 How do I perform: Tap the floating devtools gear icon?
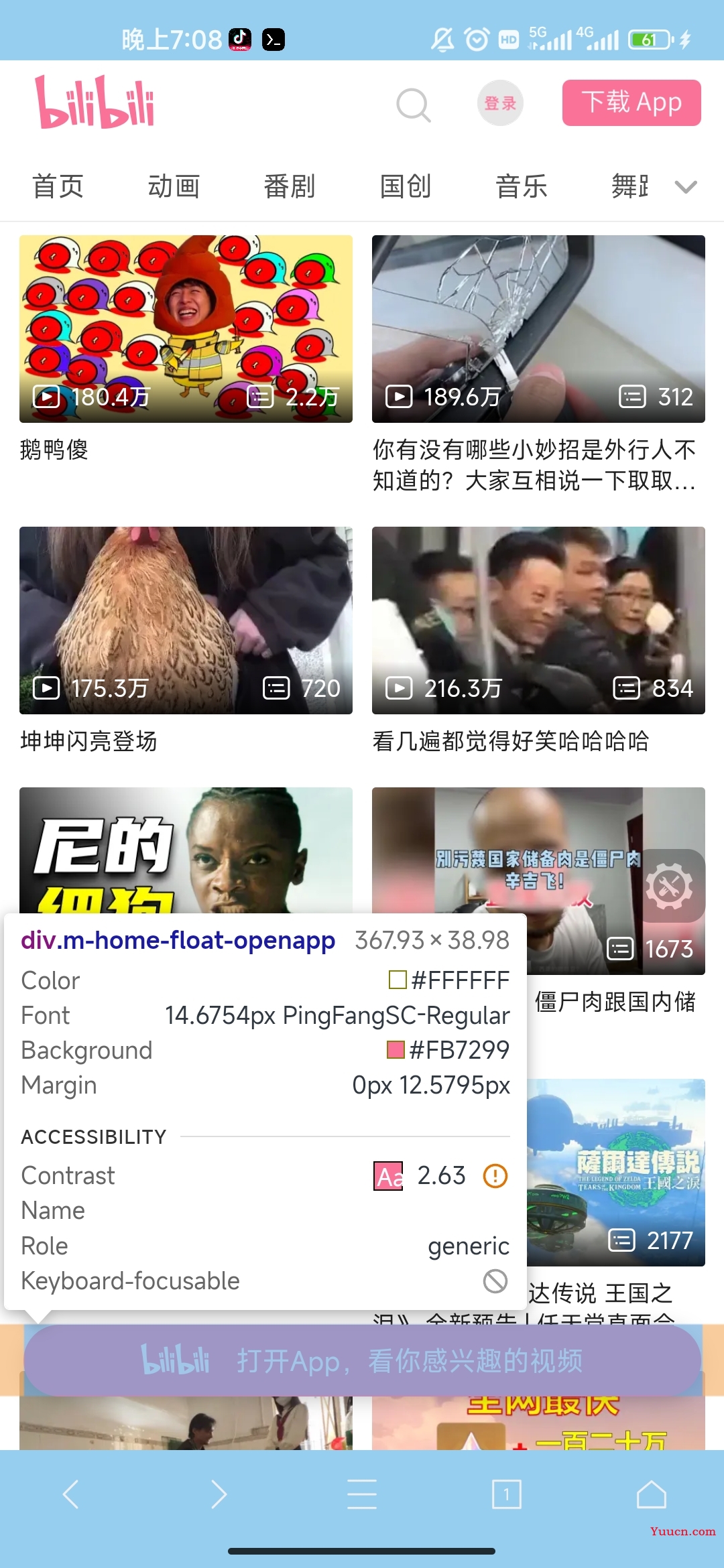(x=669, y=886)
